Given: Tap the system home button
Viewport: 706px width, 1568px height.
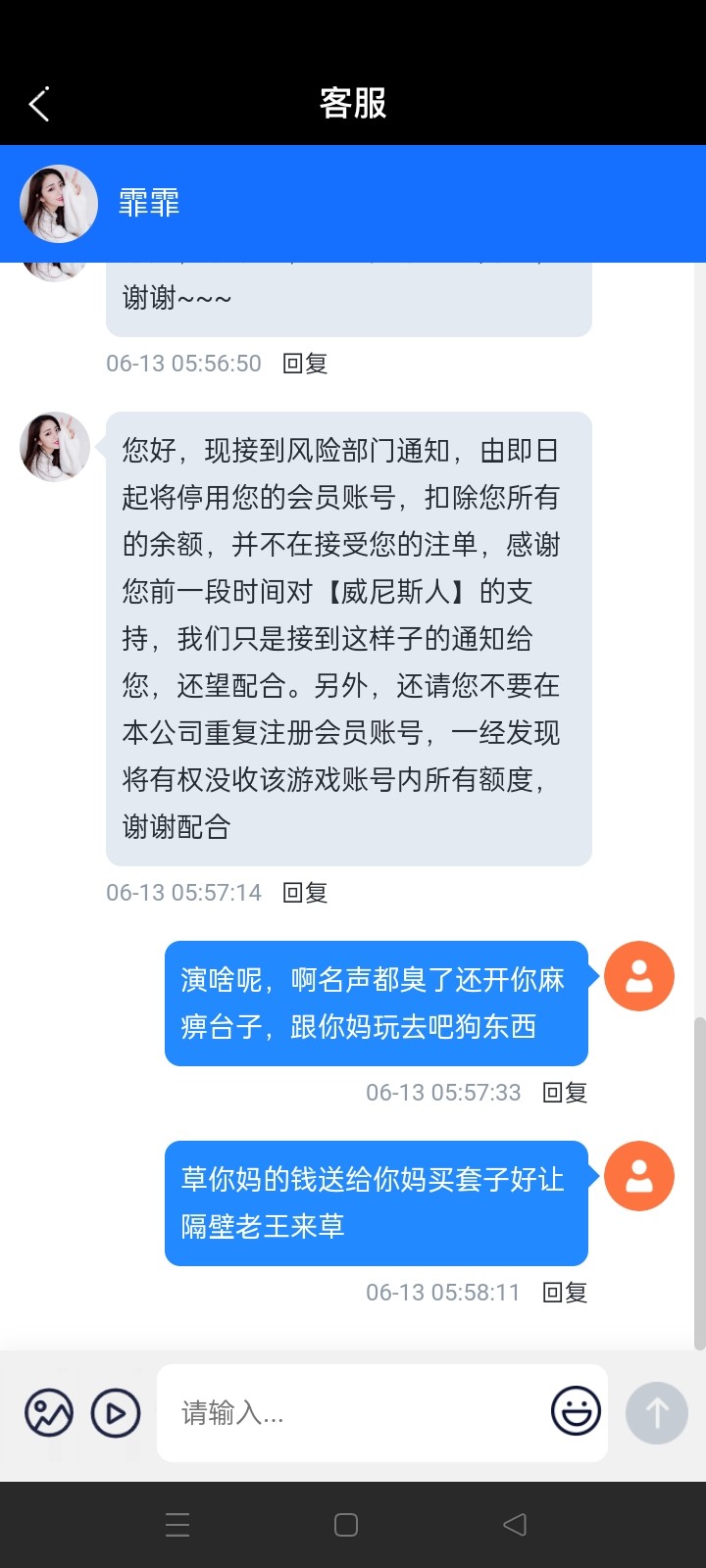Looking at the screenshot, I should tap(346, 1525).
